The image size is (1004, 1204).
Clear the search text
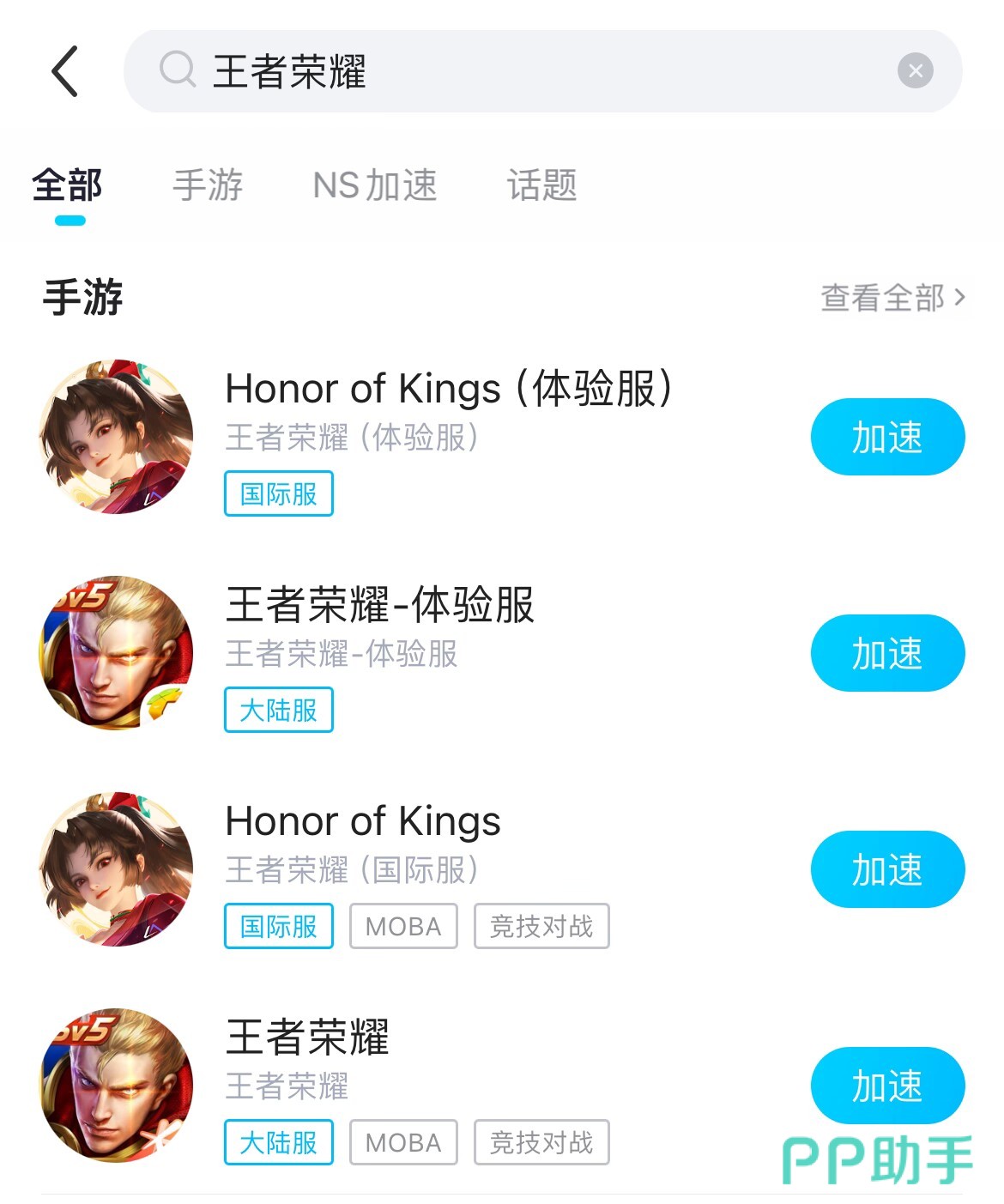point(915,71)
